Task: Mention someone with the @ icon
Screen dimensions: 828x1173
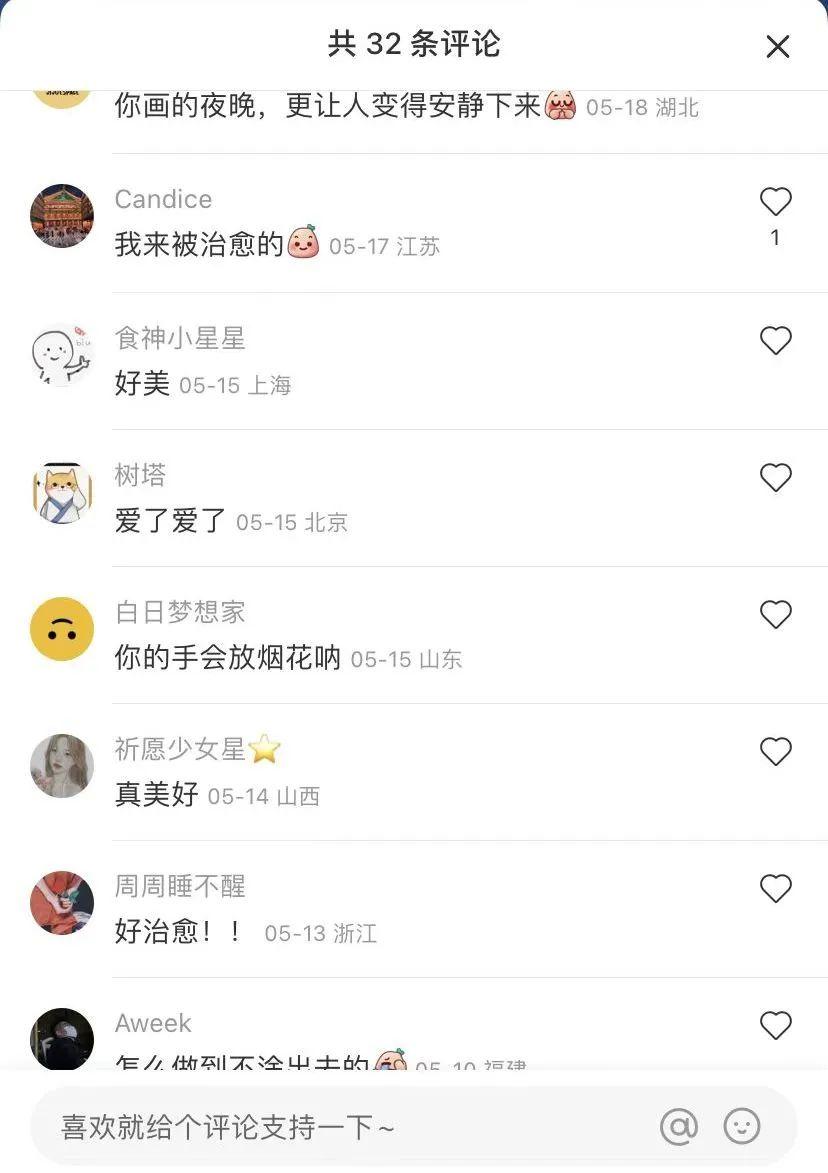Action: pos(679,1127)
